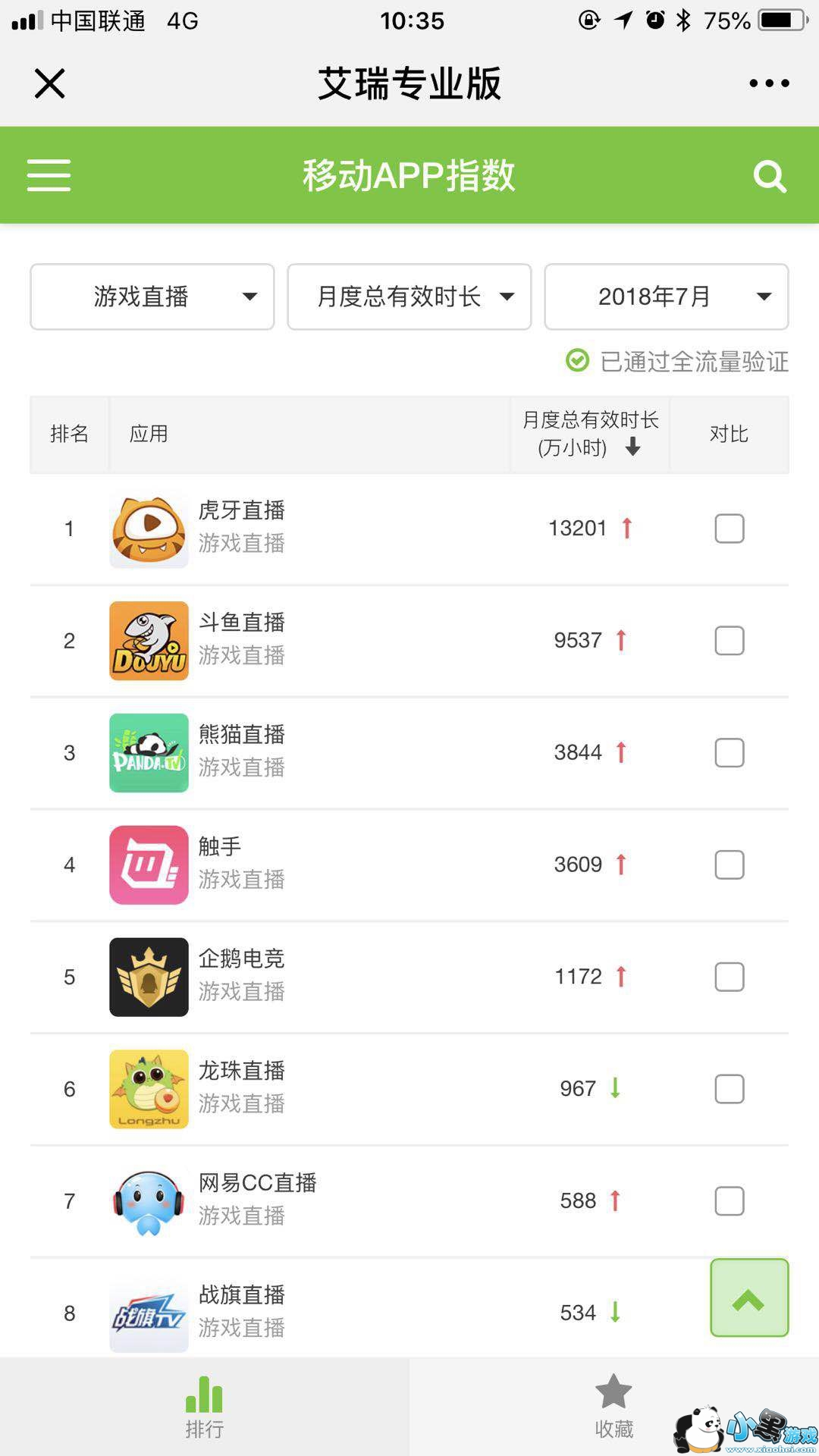This screenshot has width=819, height=1456.
Task: Open search in the green header
Action: pyautogui.click(x=769, y=177)
